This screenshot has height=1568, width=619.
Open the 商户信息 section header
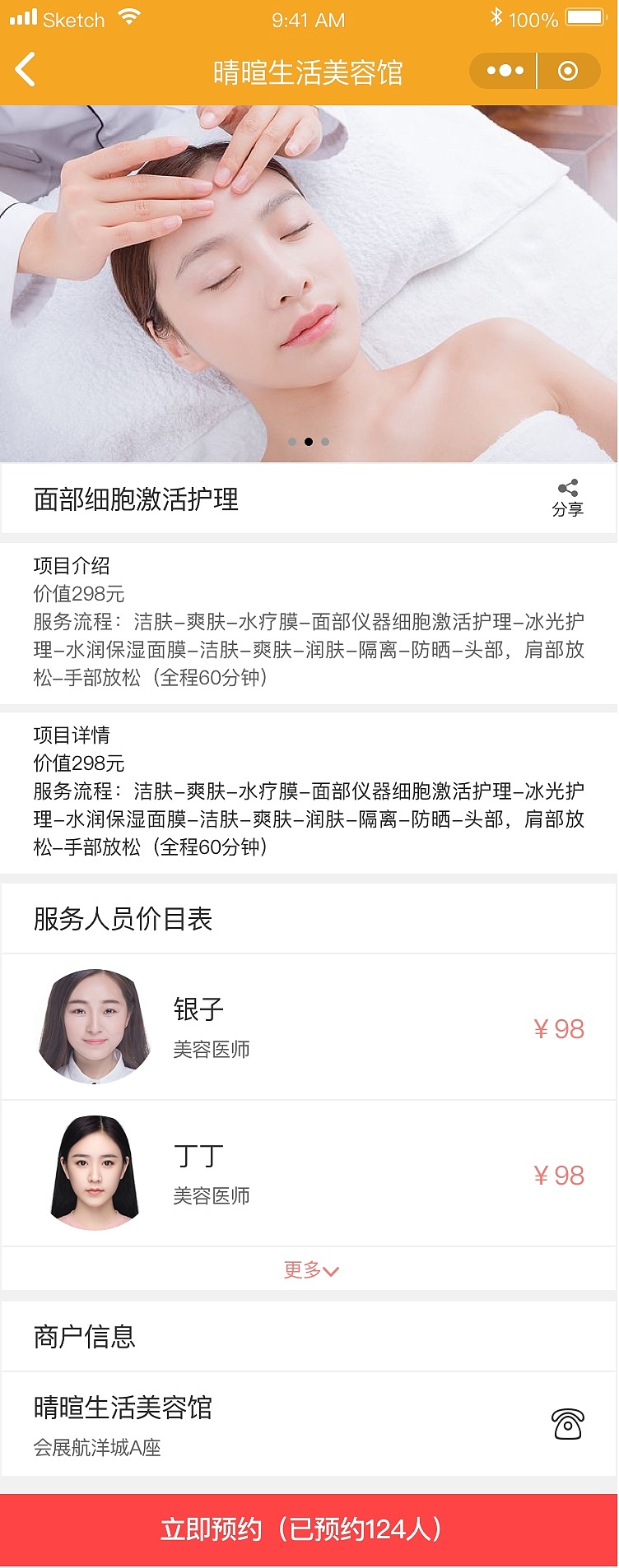point(83,1338)
